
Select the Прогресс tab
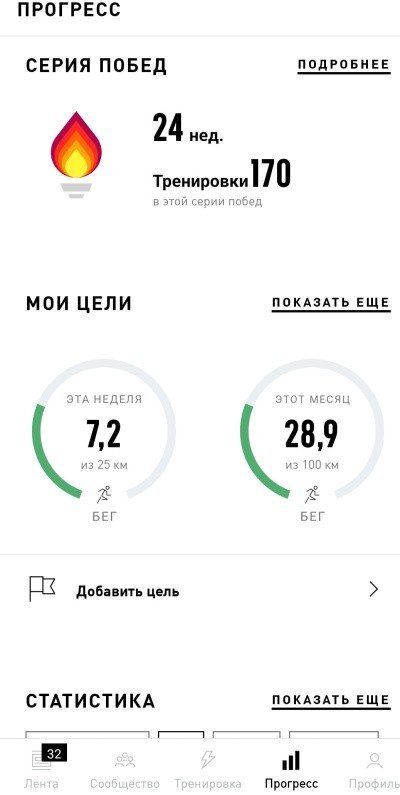(291, 768)
